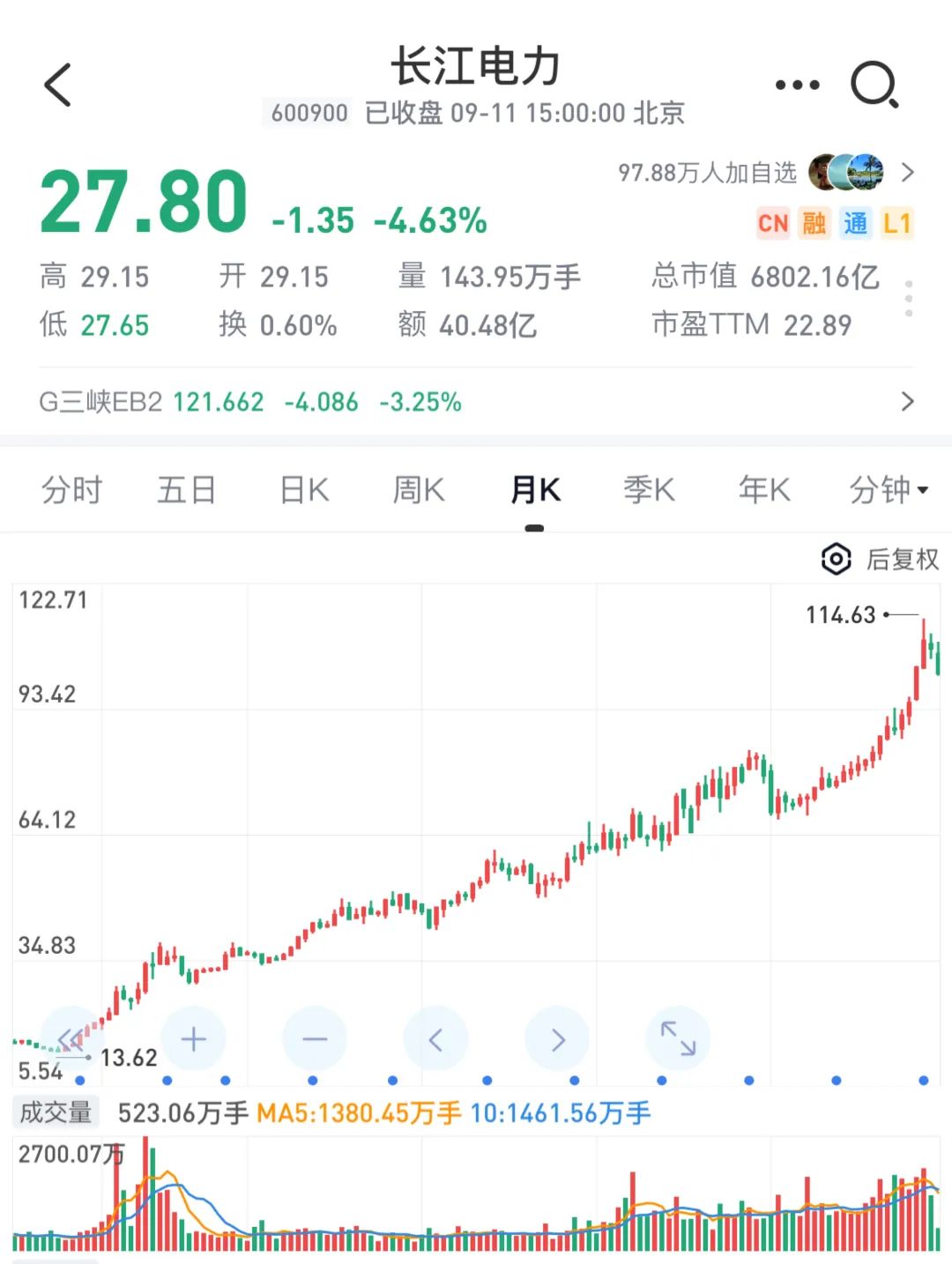The height and width of the screenshot is (1264, 952).
Task: Expand the 分钟 interval dropdown
Action: [x=888, y=489]
